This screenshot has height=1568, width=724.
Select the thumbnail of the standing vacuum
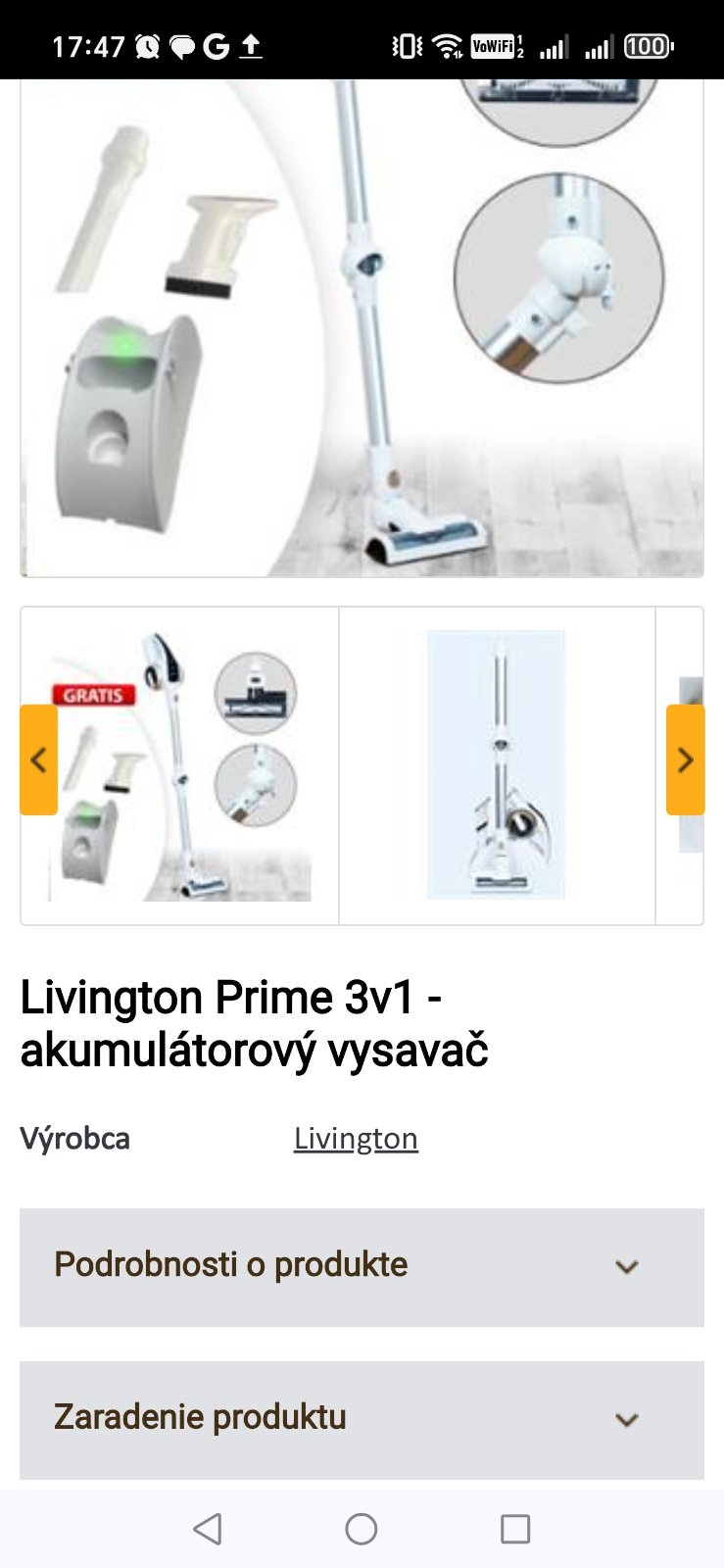tap(497, 765)
